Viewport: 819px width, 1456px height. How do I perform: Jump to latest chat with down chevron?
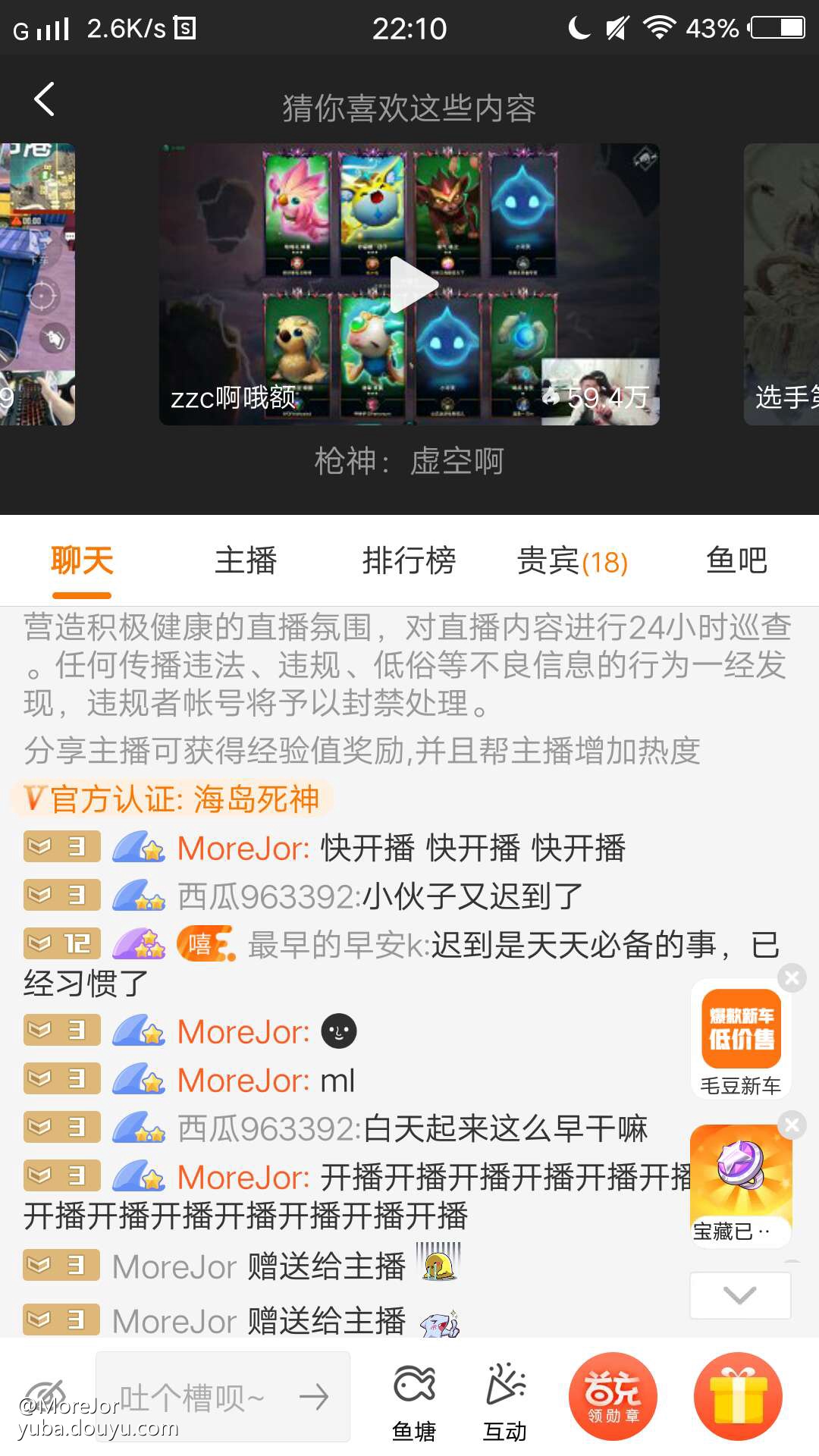[x=740, y=1295]
